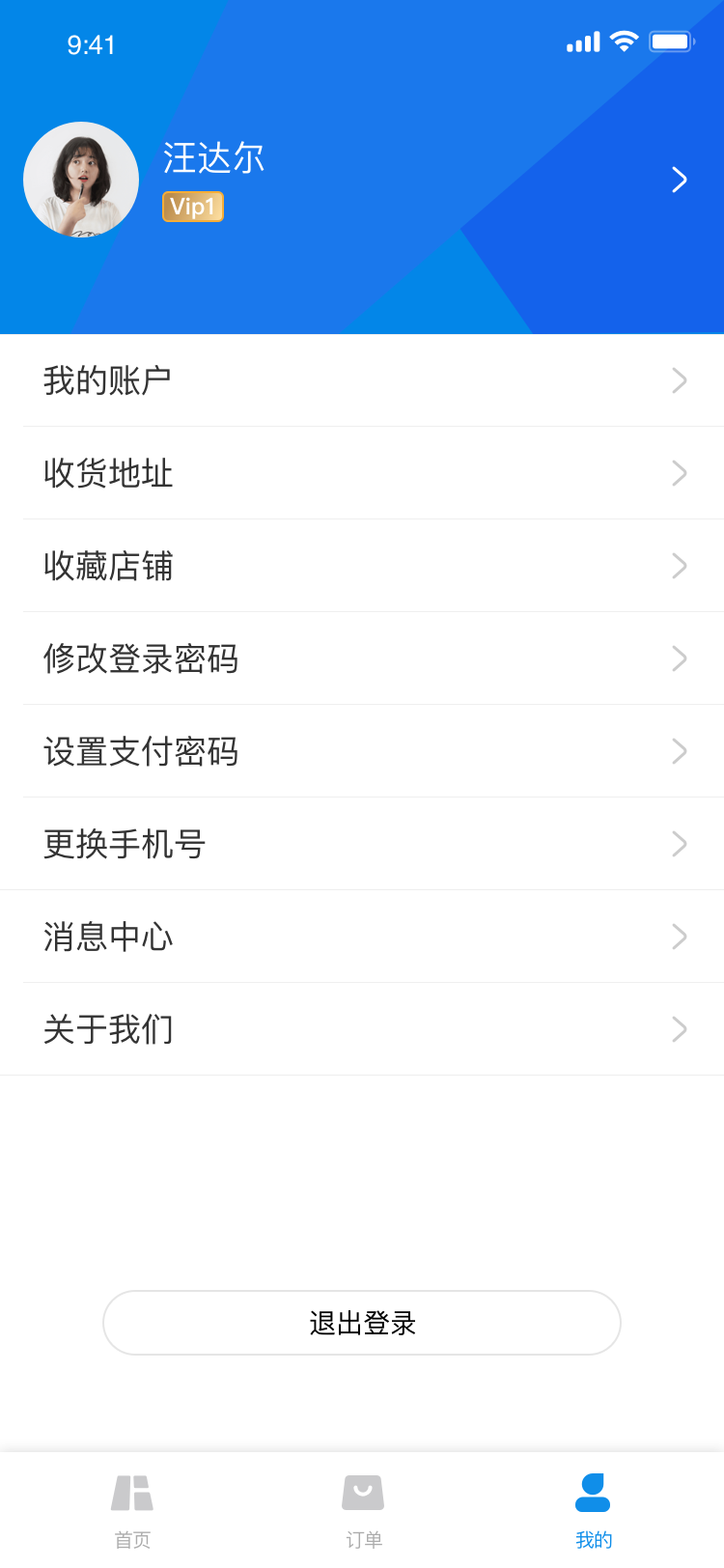Select the 我的 tab
The height and width of the screenshot is (1568, 724).
click(593, 1511)
